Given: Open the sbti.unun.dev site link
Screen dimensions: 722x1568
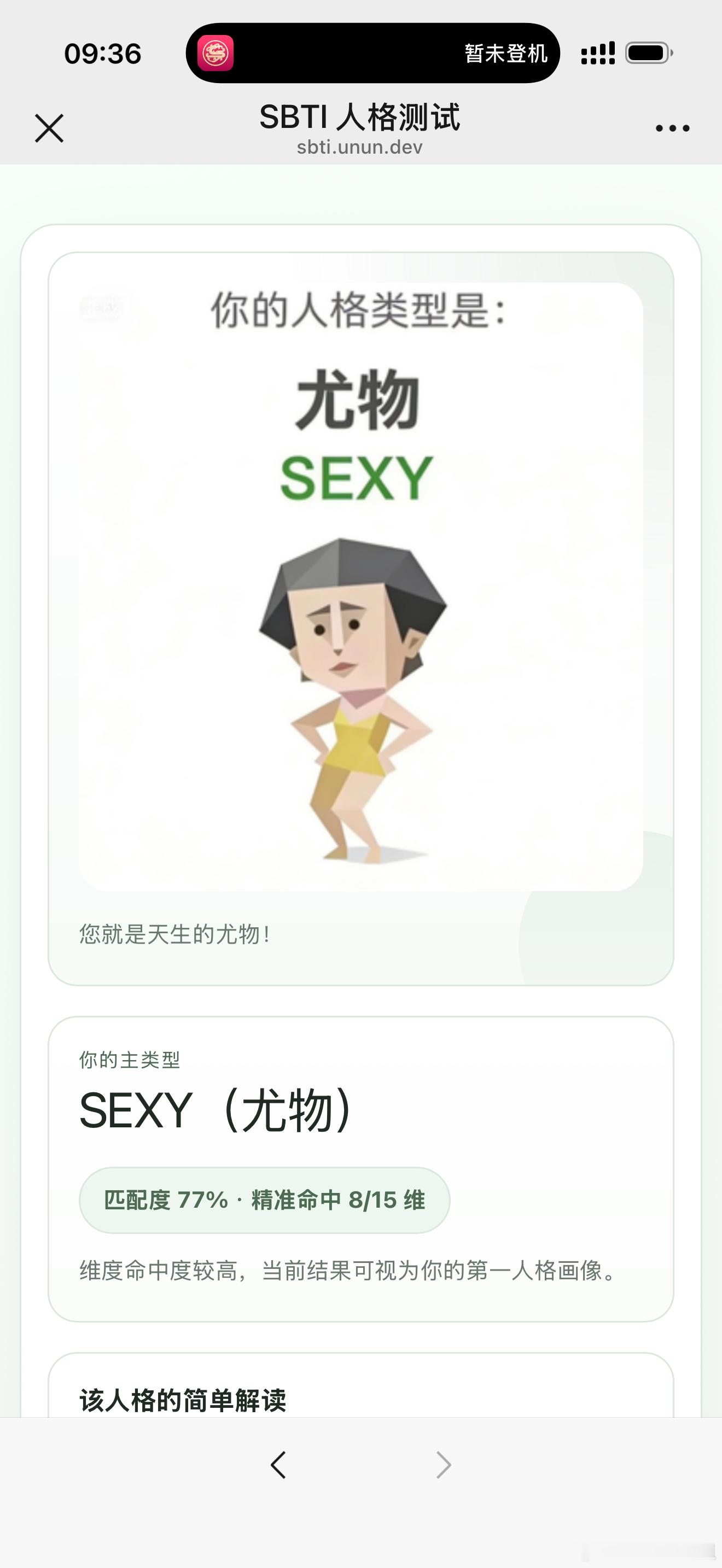Looking at the screenshot, I should click(361, 146).
